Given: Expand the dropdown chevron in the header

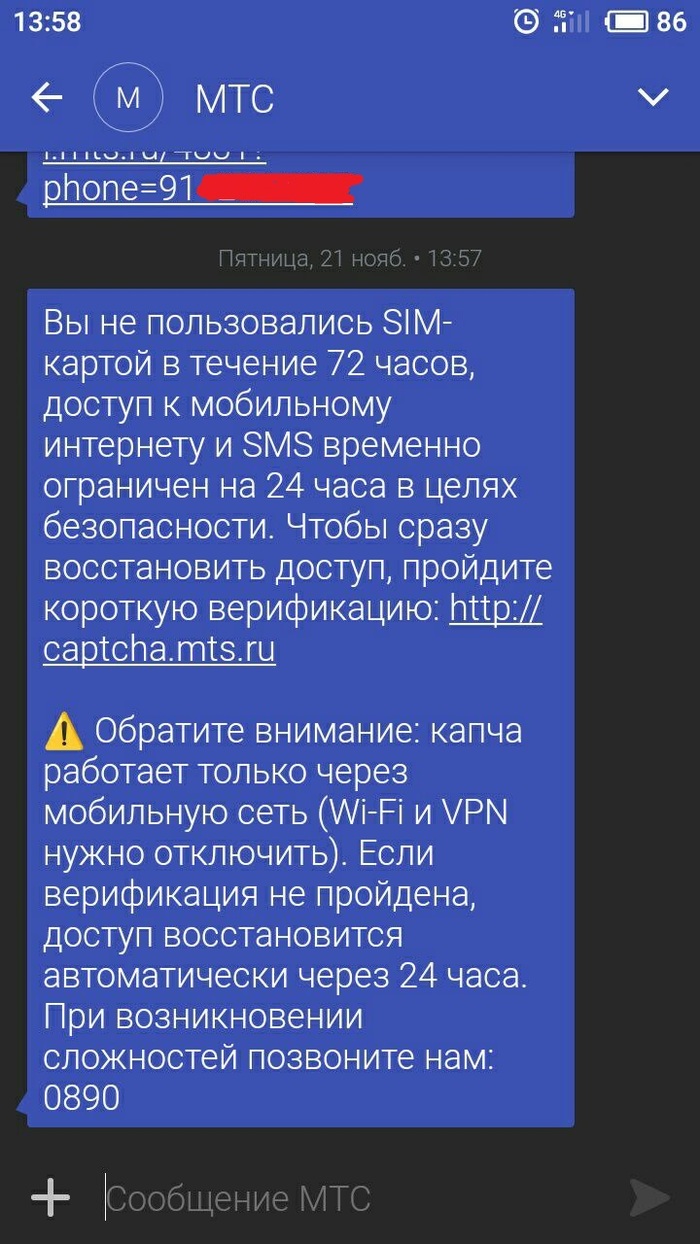Looking at the screenshot, I should tap(653, 97).
